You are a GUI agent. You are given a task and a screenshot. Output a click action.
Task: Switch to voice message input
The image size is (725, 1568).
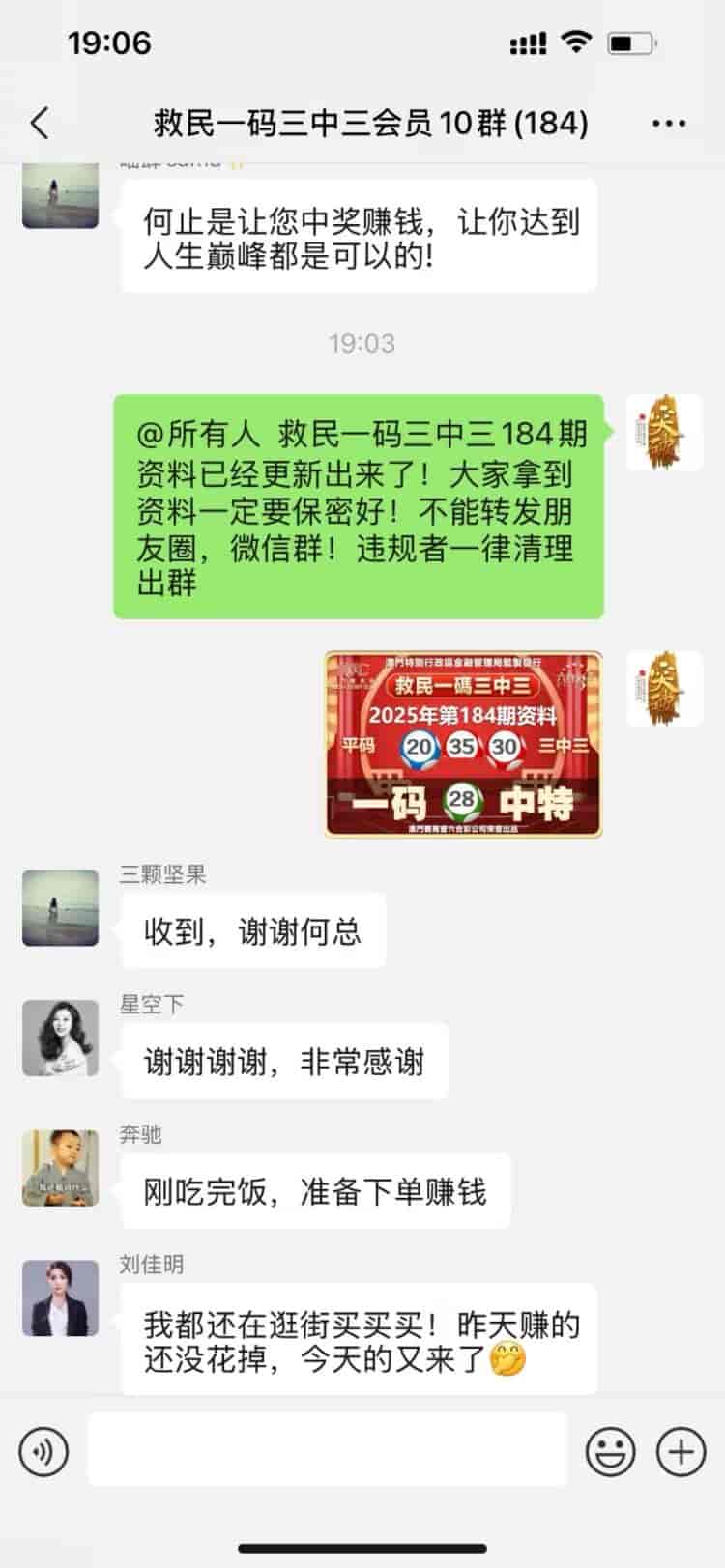pyautogui.click(x=43, y=1450)
